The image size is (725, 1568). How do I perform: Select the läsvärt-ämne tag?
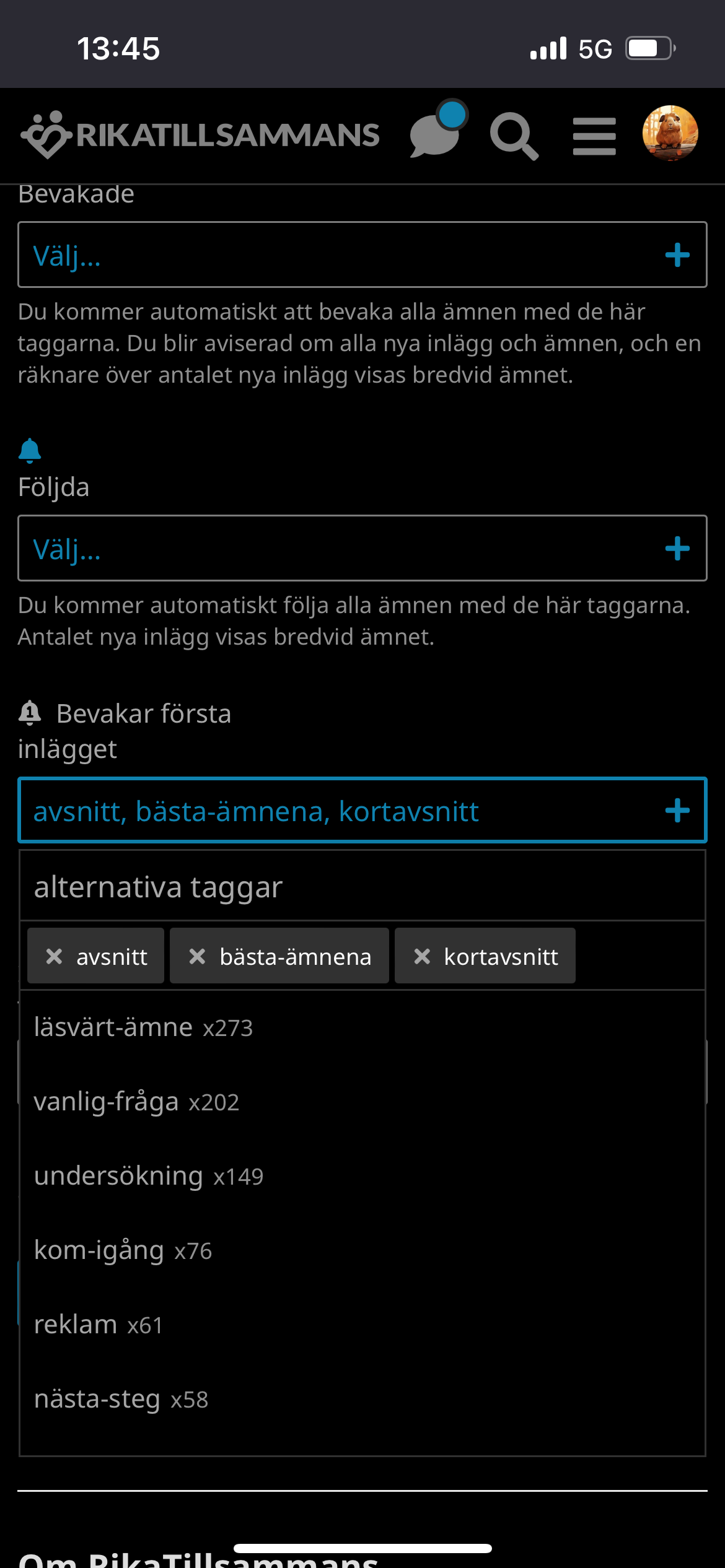coord(143,1028)
